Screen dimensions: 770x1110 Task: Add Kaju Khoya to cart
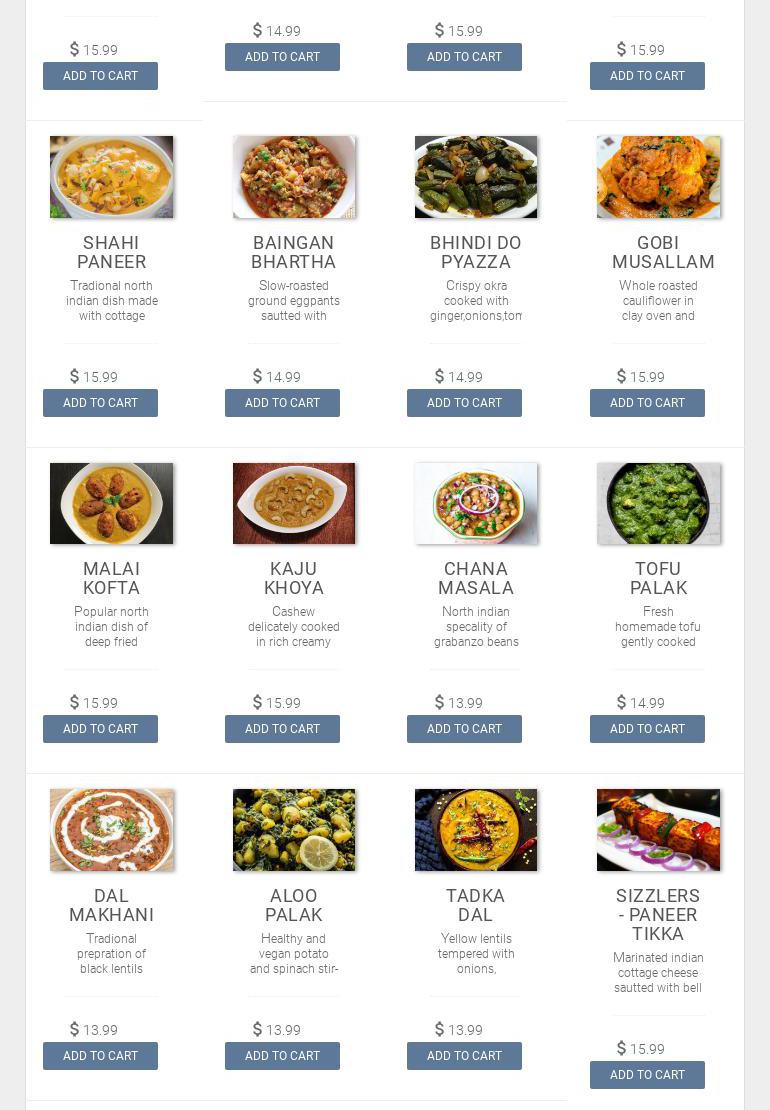[x=282, y=729]
